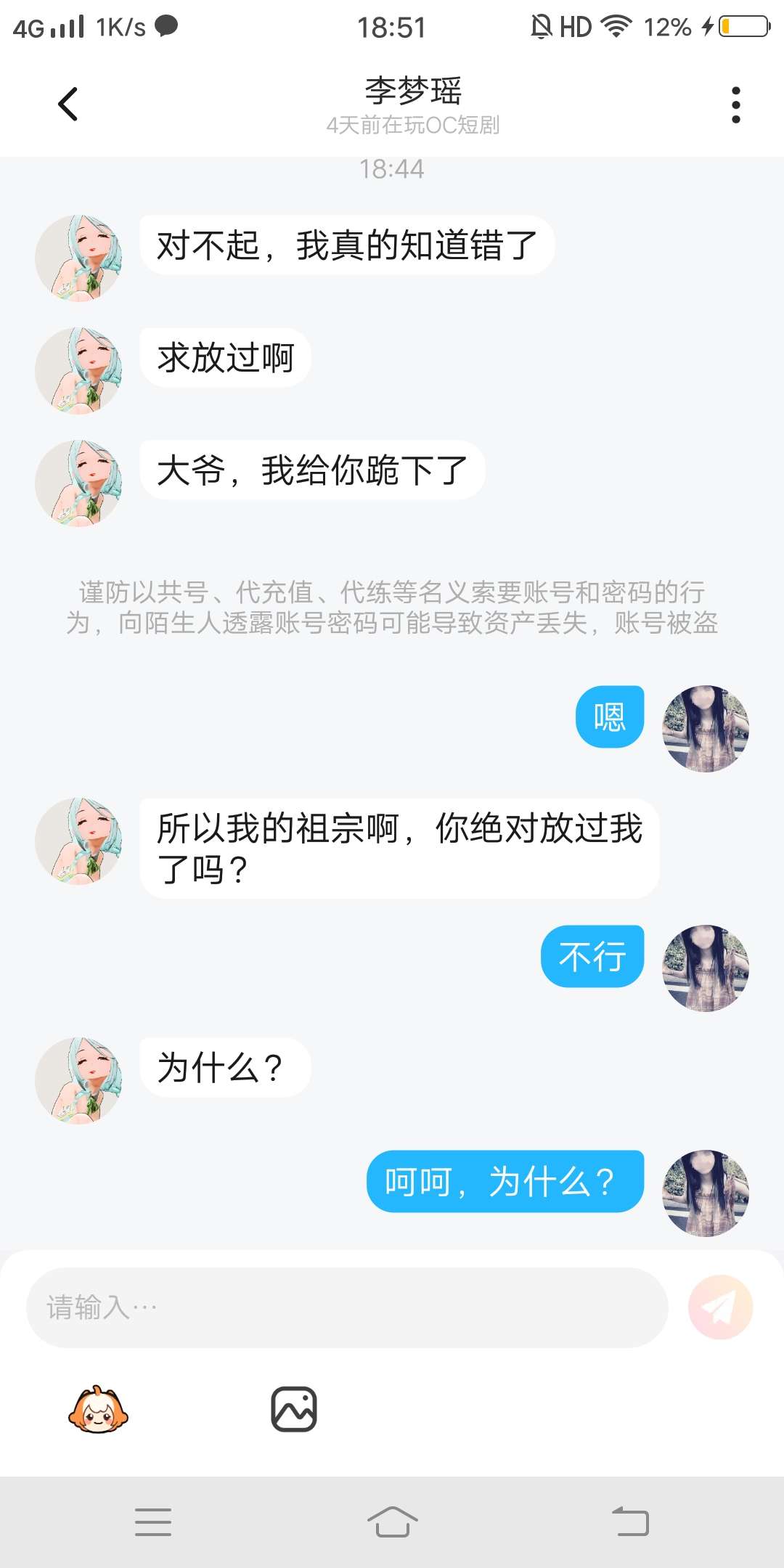Open recent apps from navigation bar
The width and height of the screenshot is (784, 1568).
point(153,1521)
